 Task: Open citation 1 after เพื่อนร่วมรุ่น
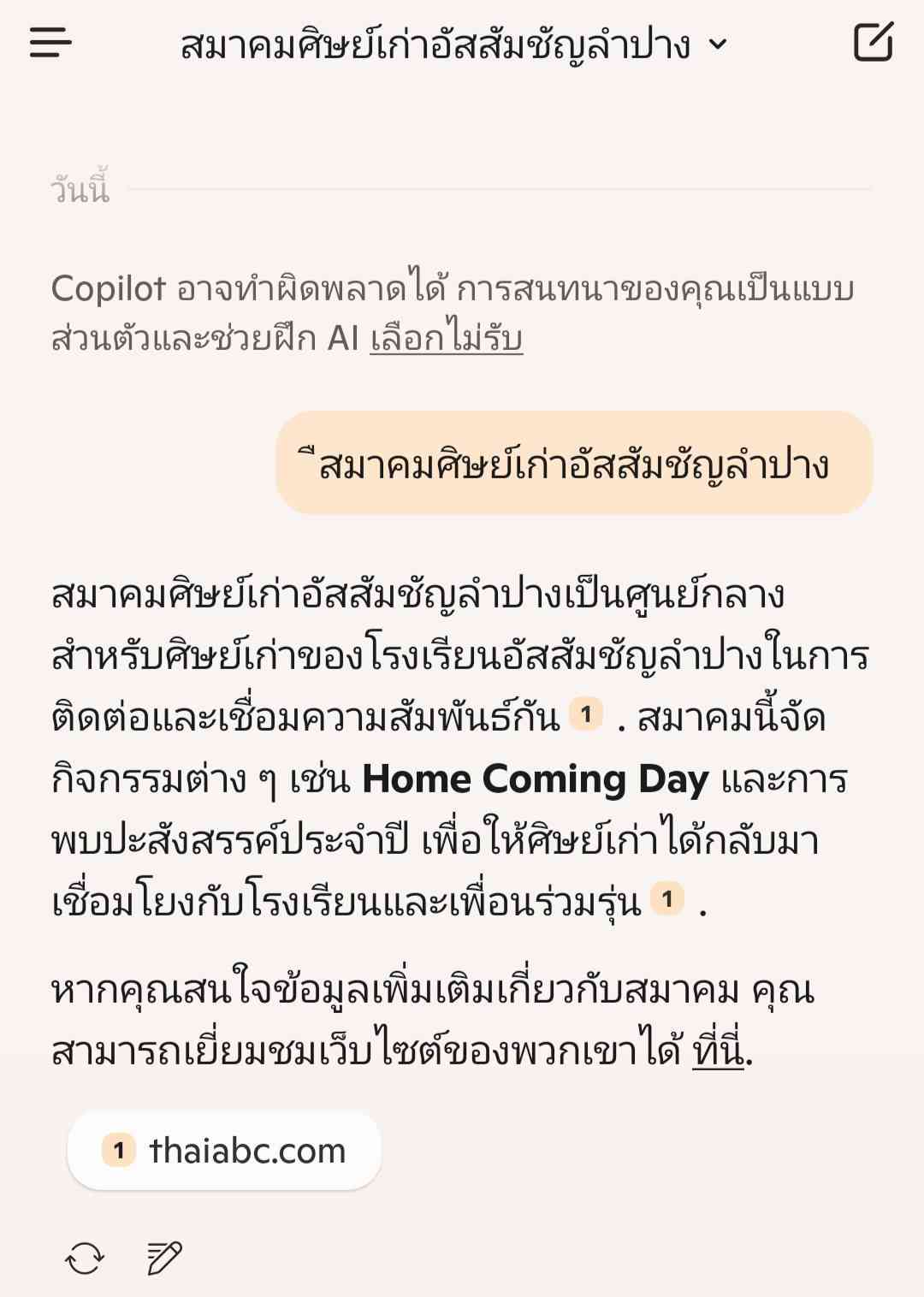(667, 899)
